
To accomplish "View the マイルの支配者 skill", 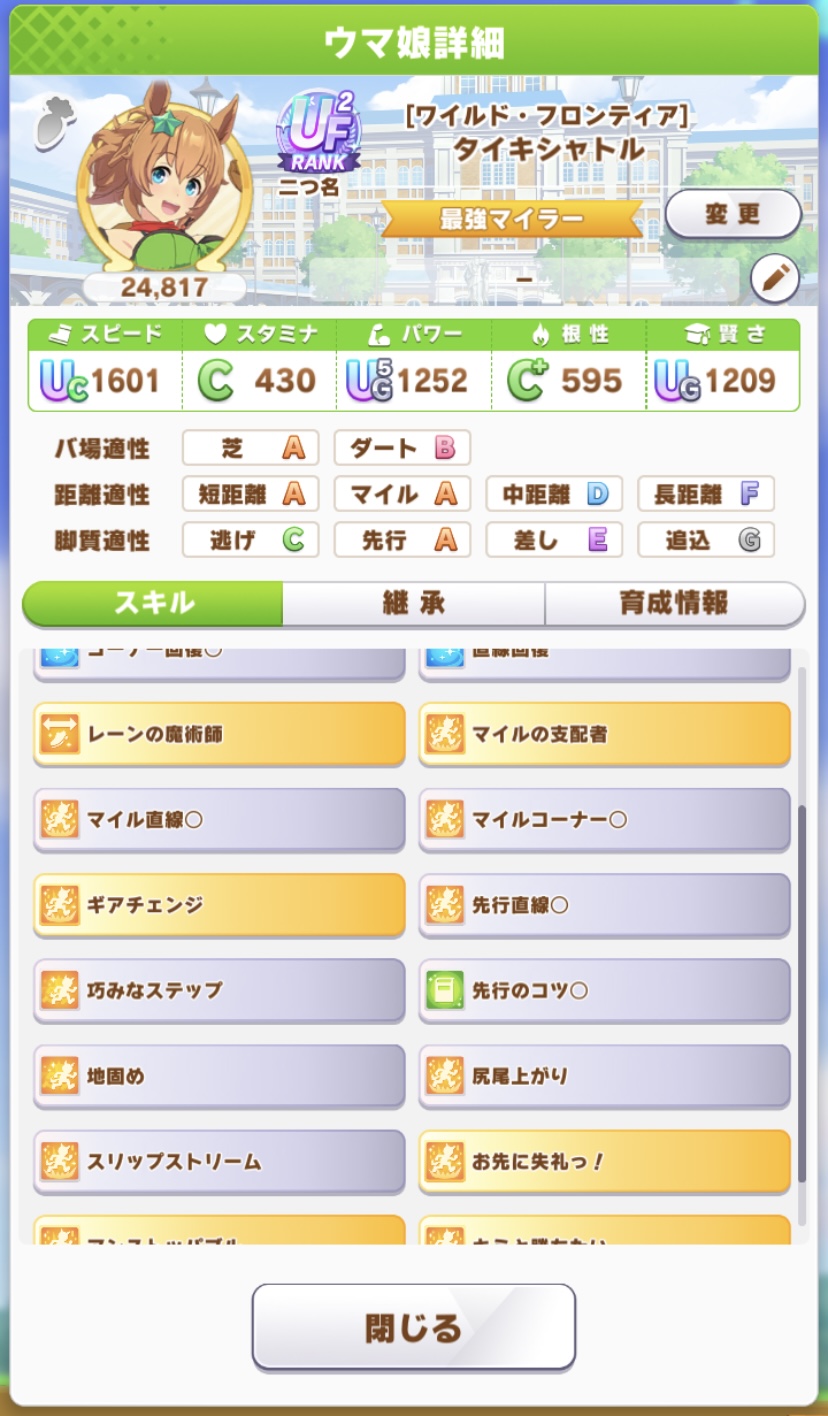I will (604, 735).
